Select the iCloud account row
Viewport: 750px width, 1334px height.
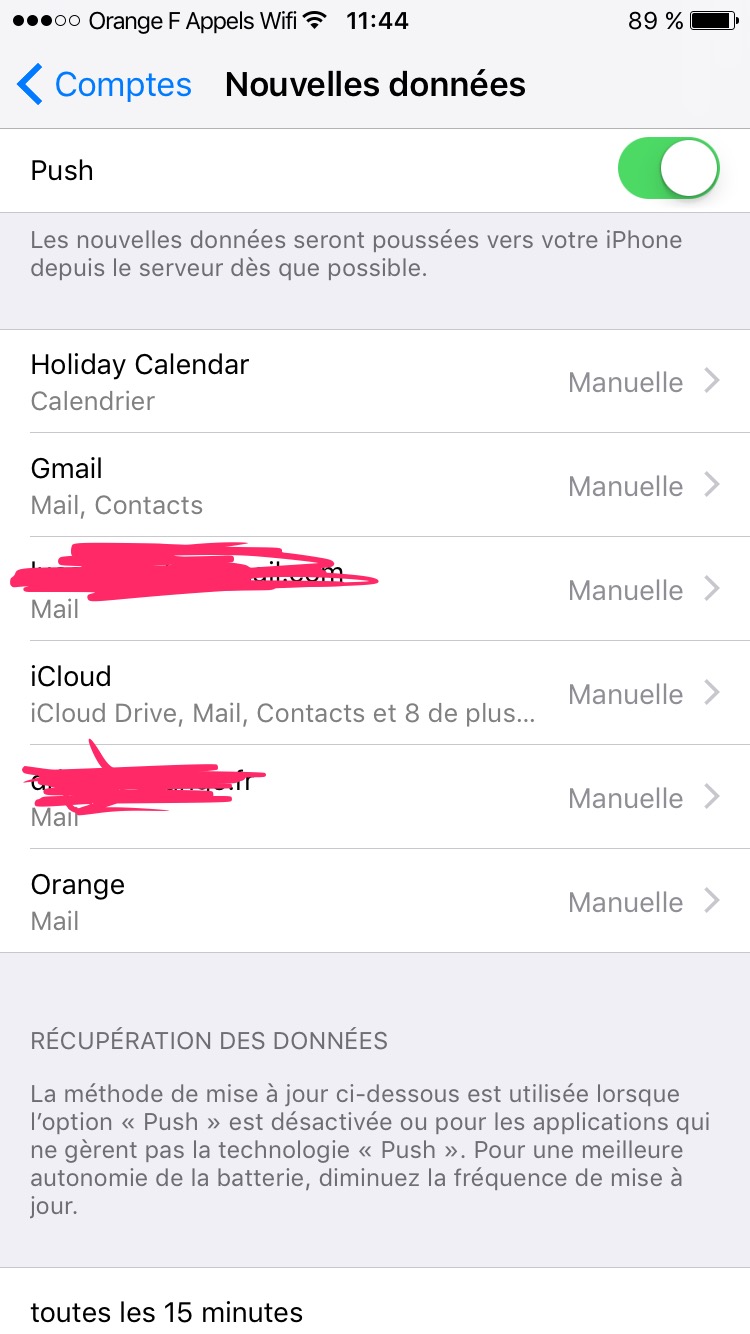375,694
